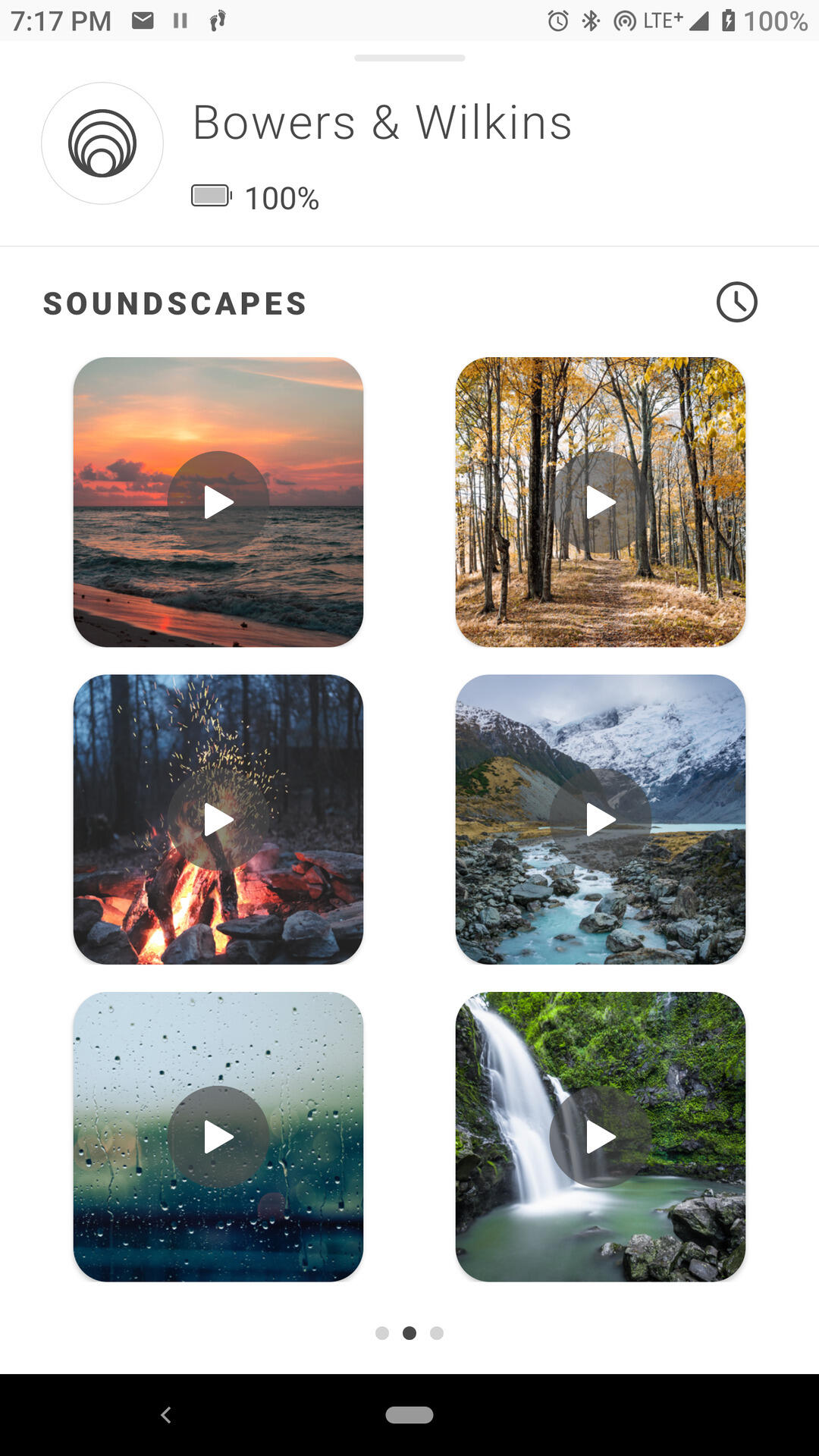Tap the home pill in navigation bar
Image resolution: width=819 pixels, height=1456 pixels.
coord(409,1415)
